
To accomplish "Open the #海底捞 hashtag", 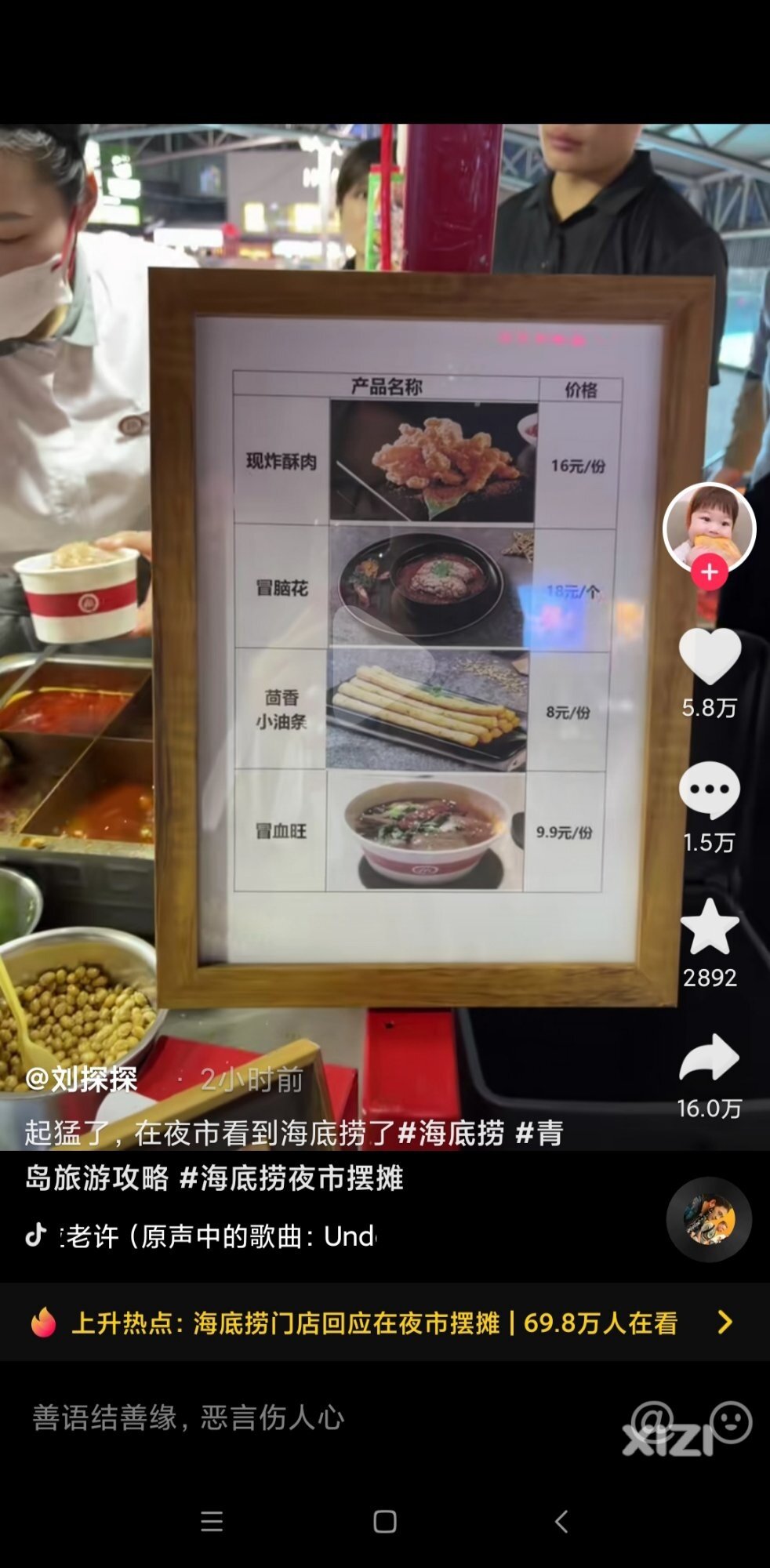I will [x=452, y=1133].
